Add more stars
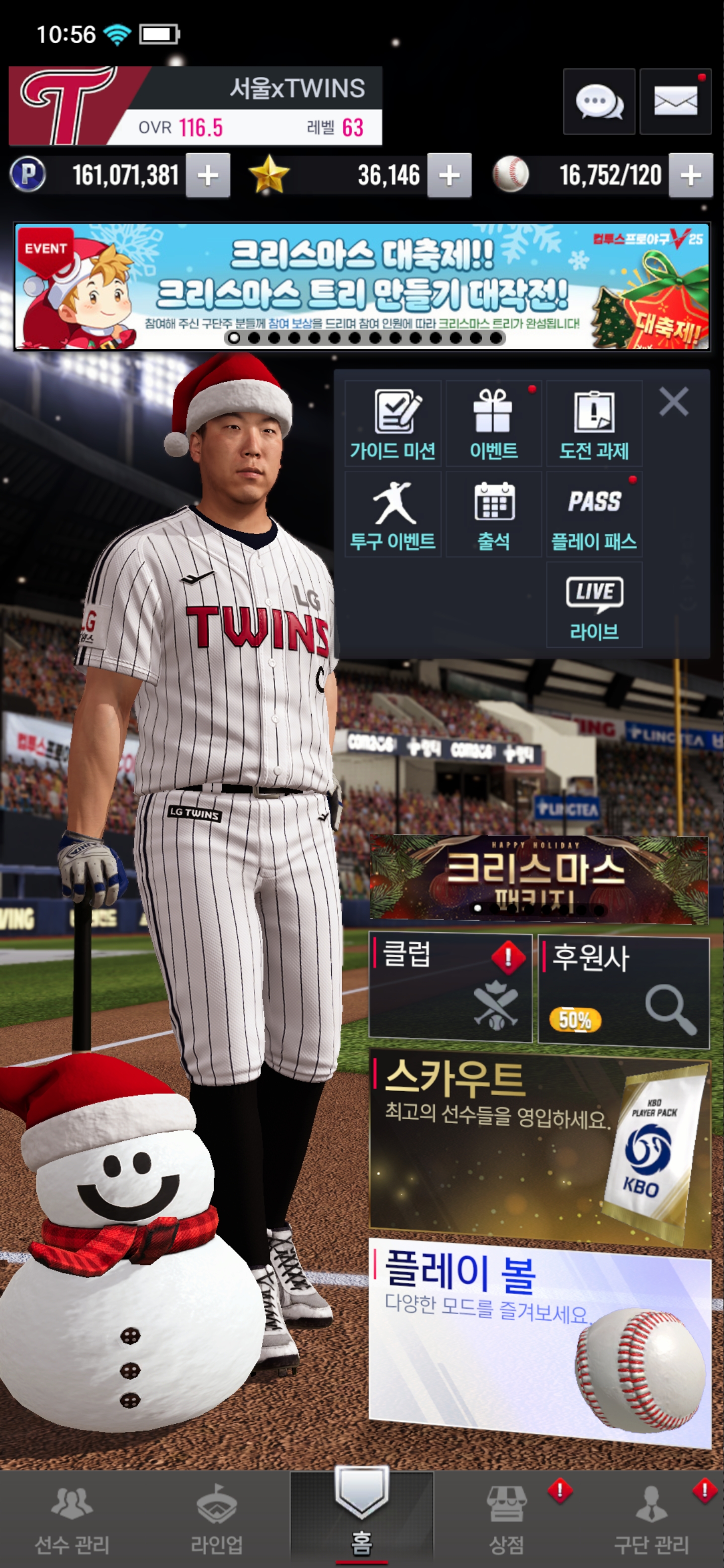Viewport: 724px width, 1568px height. 449,176
